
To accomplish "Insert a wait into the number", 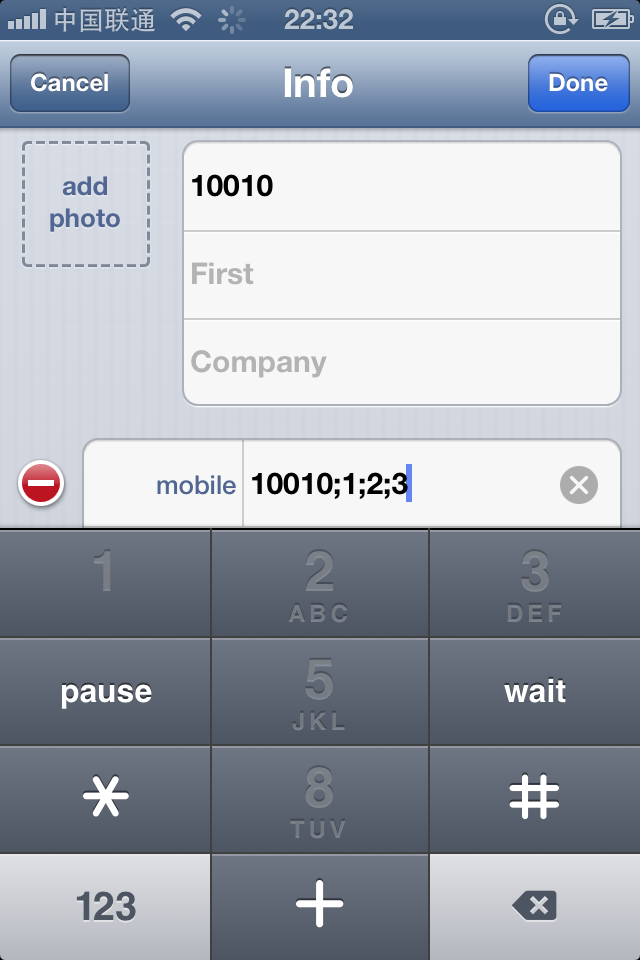I will [x=535, y=692].
